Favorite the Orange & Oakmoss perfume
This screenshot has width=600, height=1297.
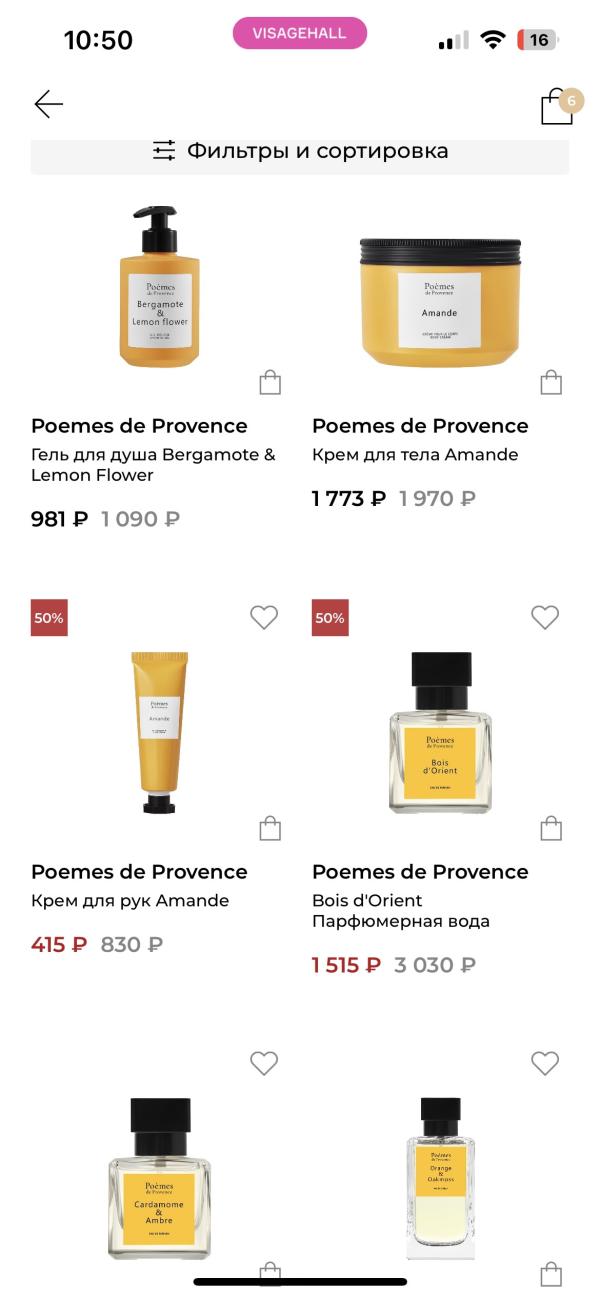(545, 1063)
